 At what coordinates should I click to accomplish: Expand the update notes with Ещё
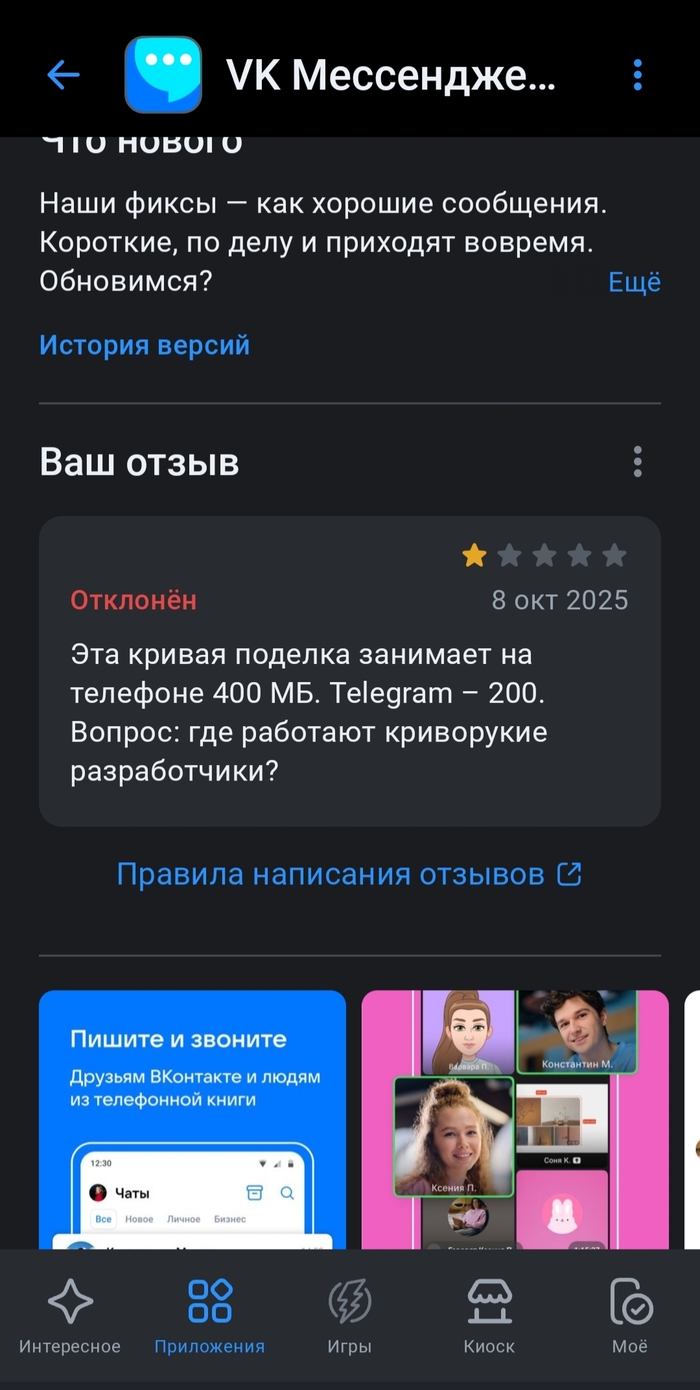coord(634,283)
